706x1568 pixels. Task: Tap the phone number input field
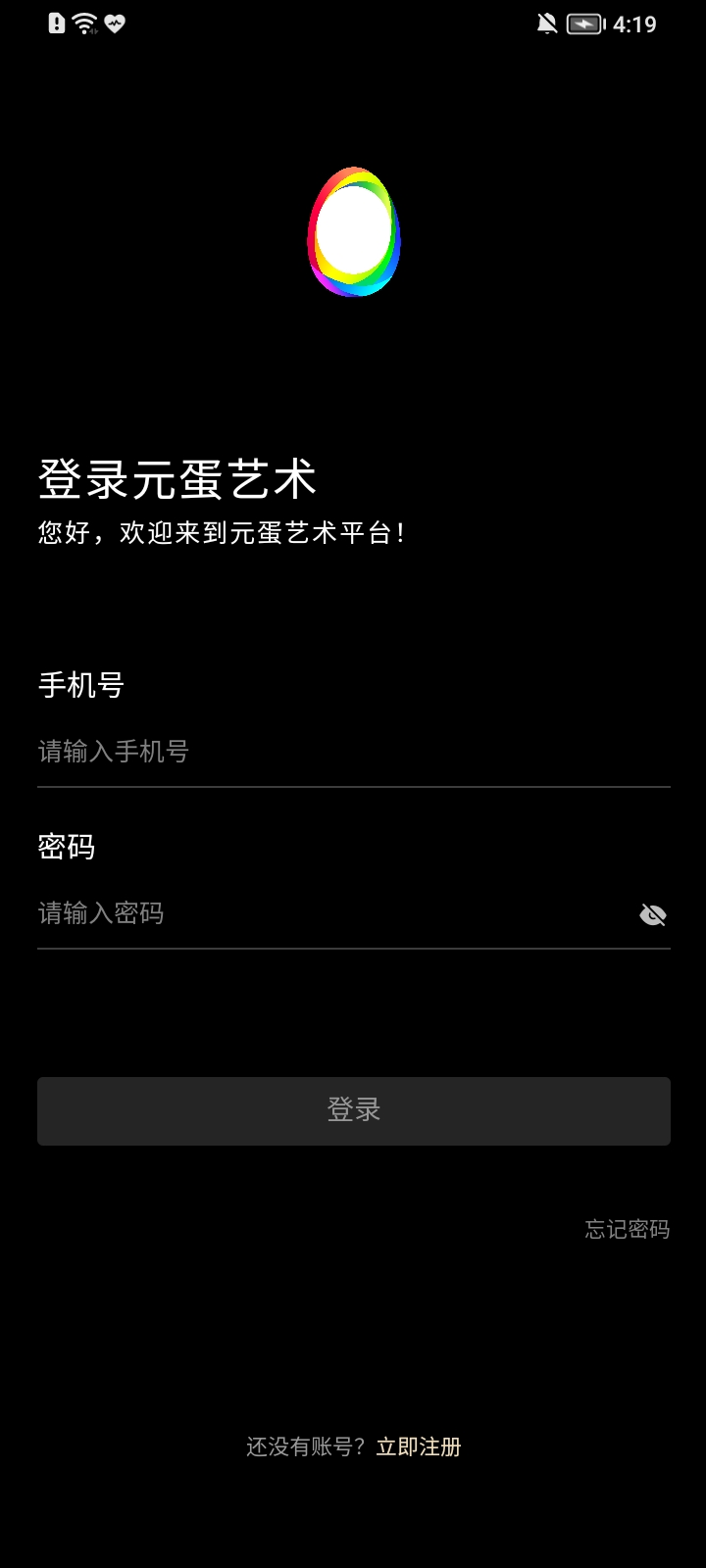point(353,752)
